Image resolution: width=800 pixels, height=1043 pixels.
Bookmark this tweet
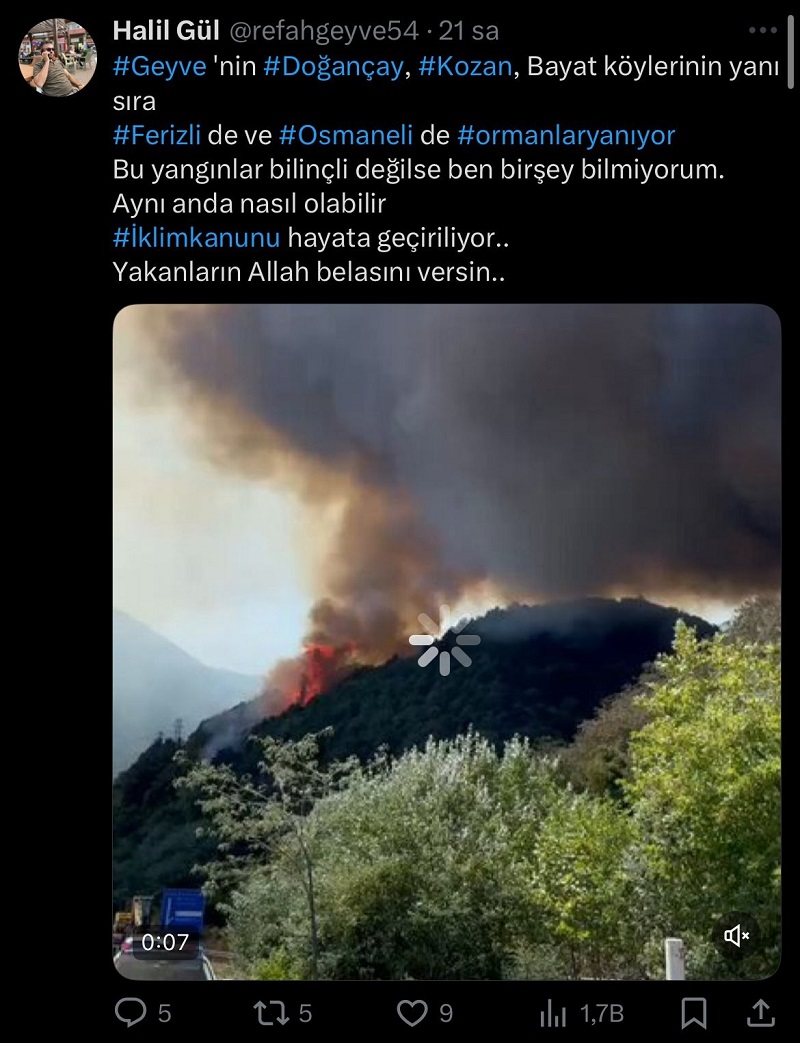(x=693, y=1013)
